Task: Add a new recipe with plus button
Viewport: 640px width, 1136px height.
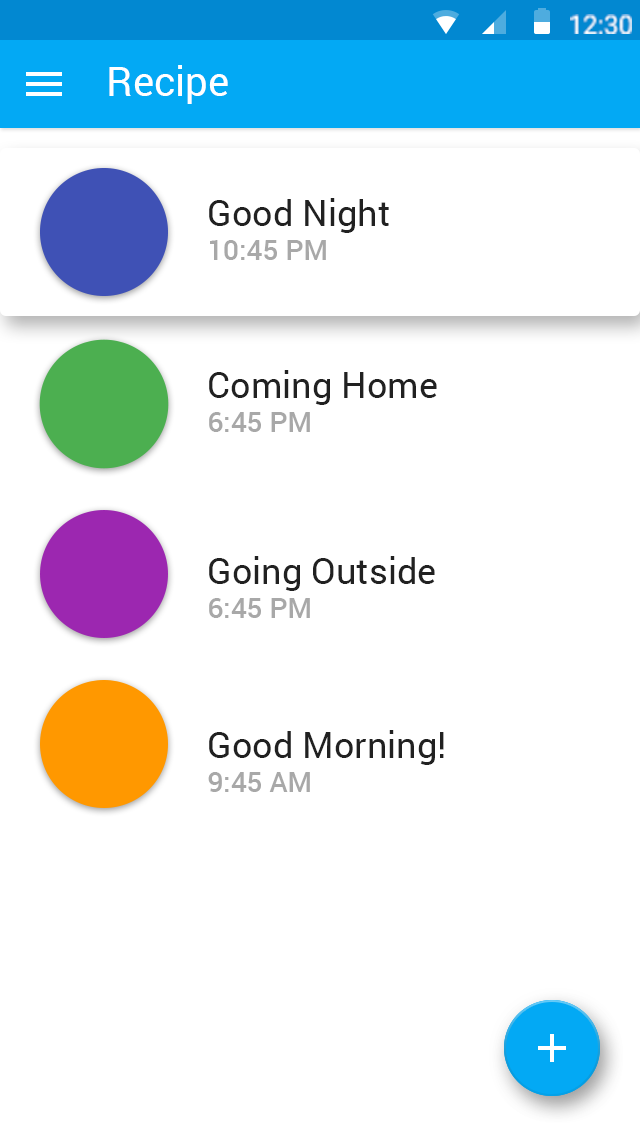Action: coord(552,1048)
